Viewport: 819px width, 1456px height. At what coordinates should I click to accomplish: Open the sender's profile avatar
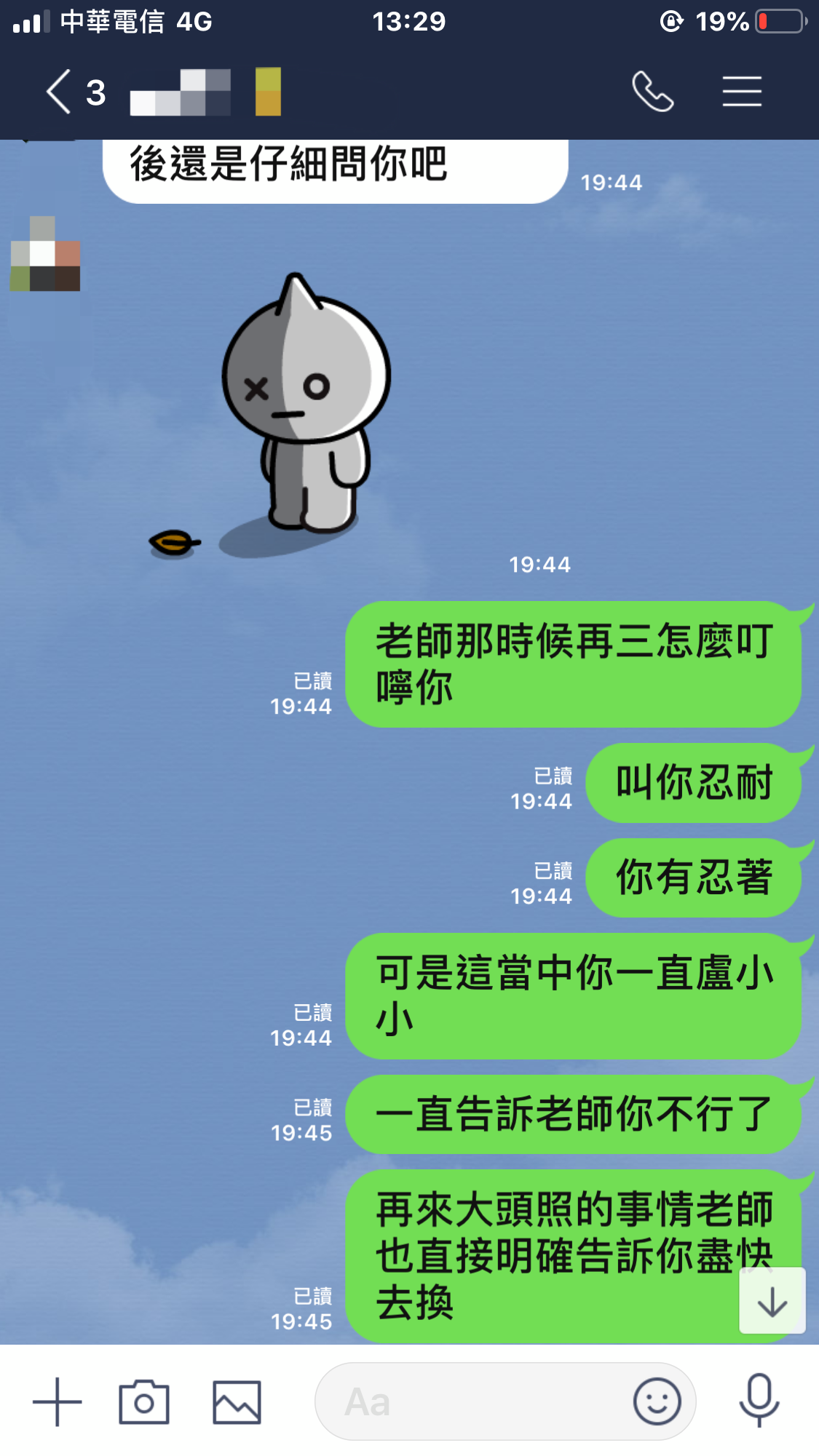45,254
